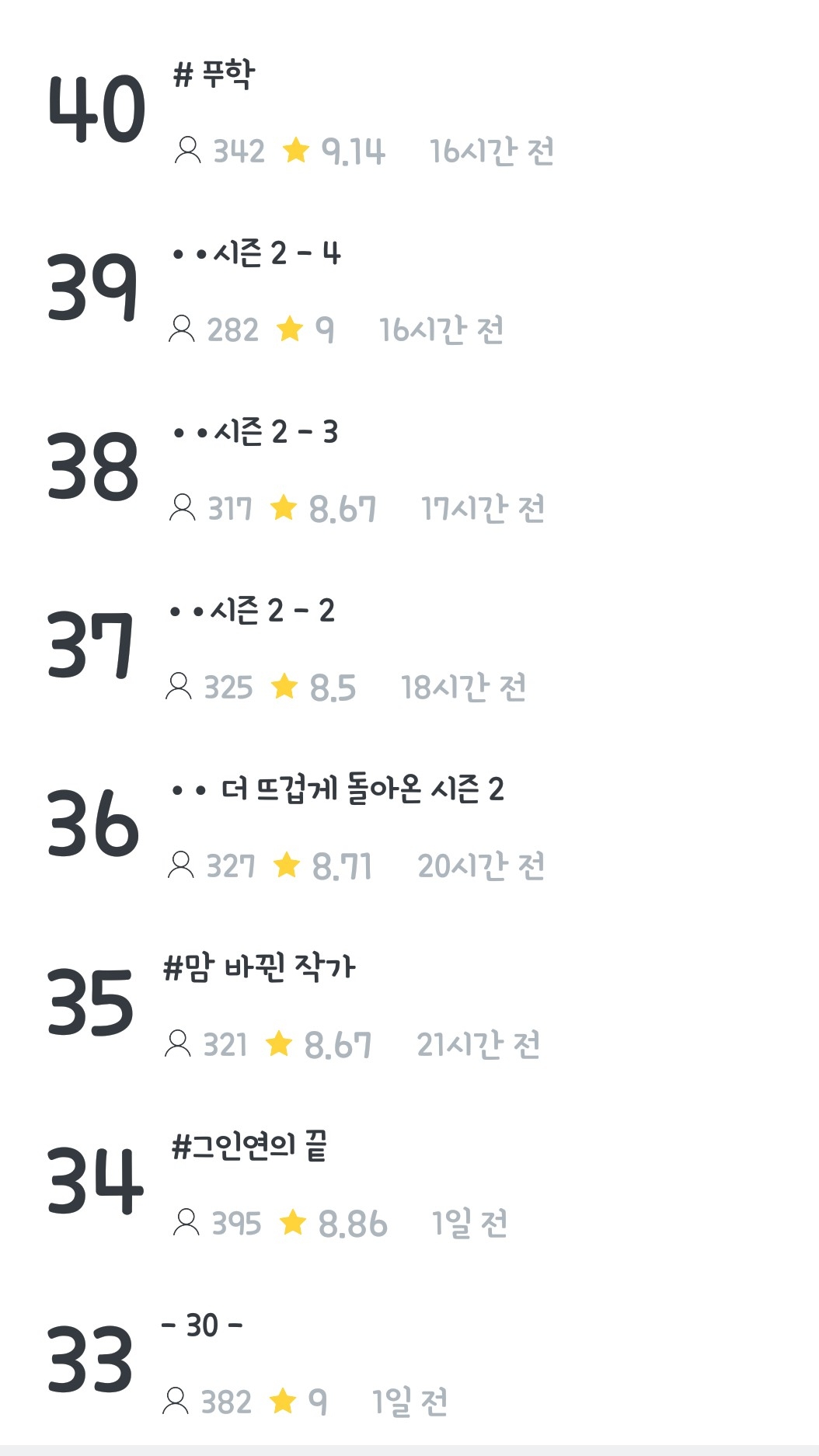Open episode 34 #그인연의 끝
The width and height of the screenshot is (819, 1456).
coord(410,1181)
